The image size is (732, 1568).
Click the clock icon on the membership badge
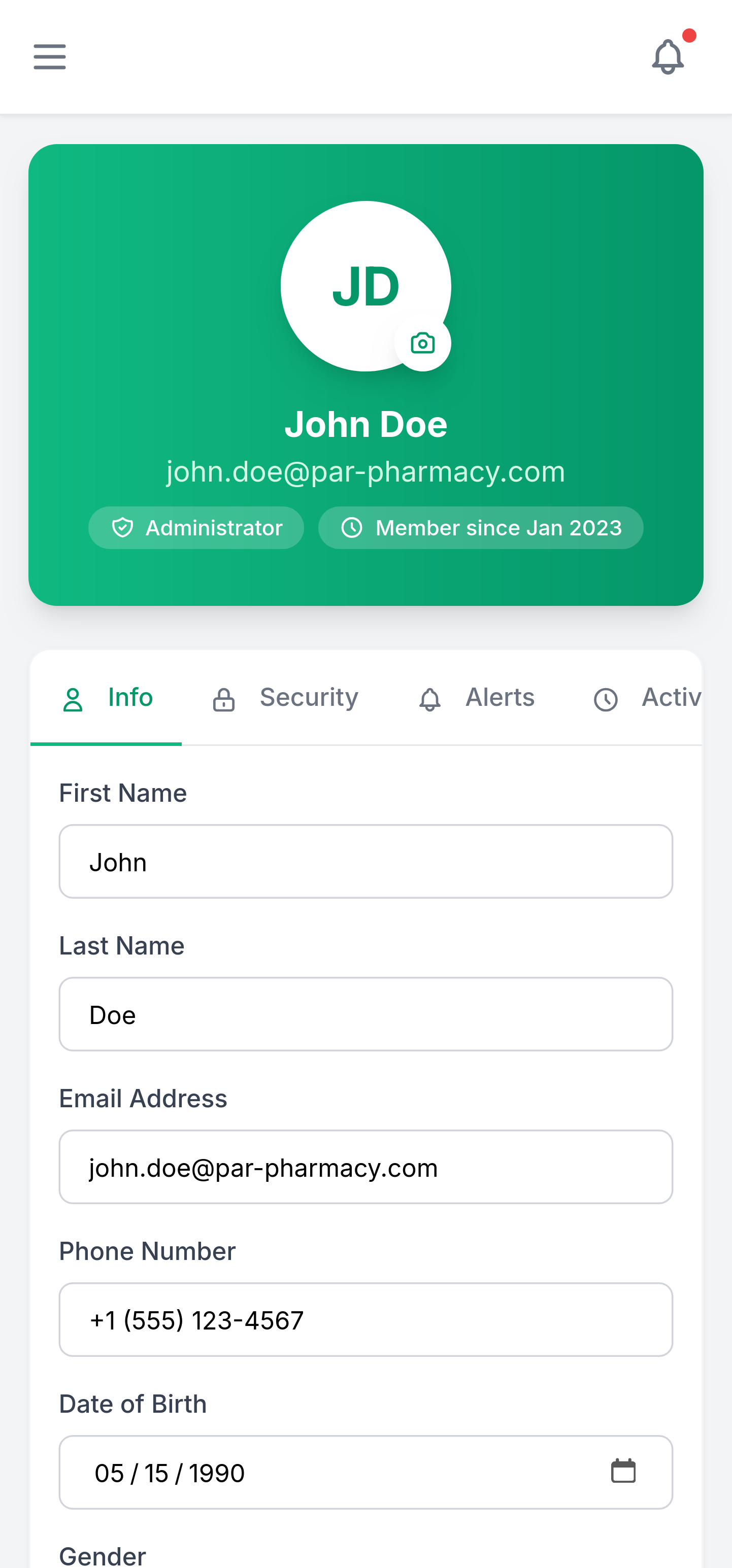(x=352, y=527)
